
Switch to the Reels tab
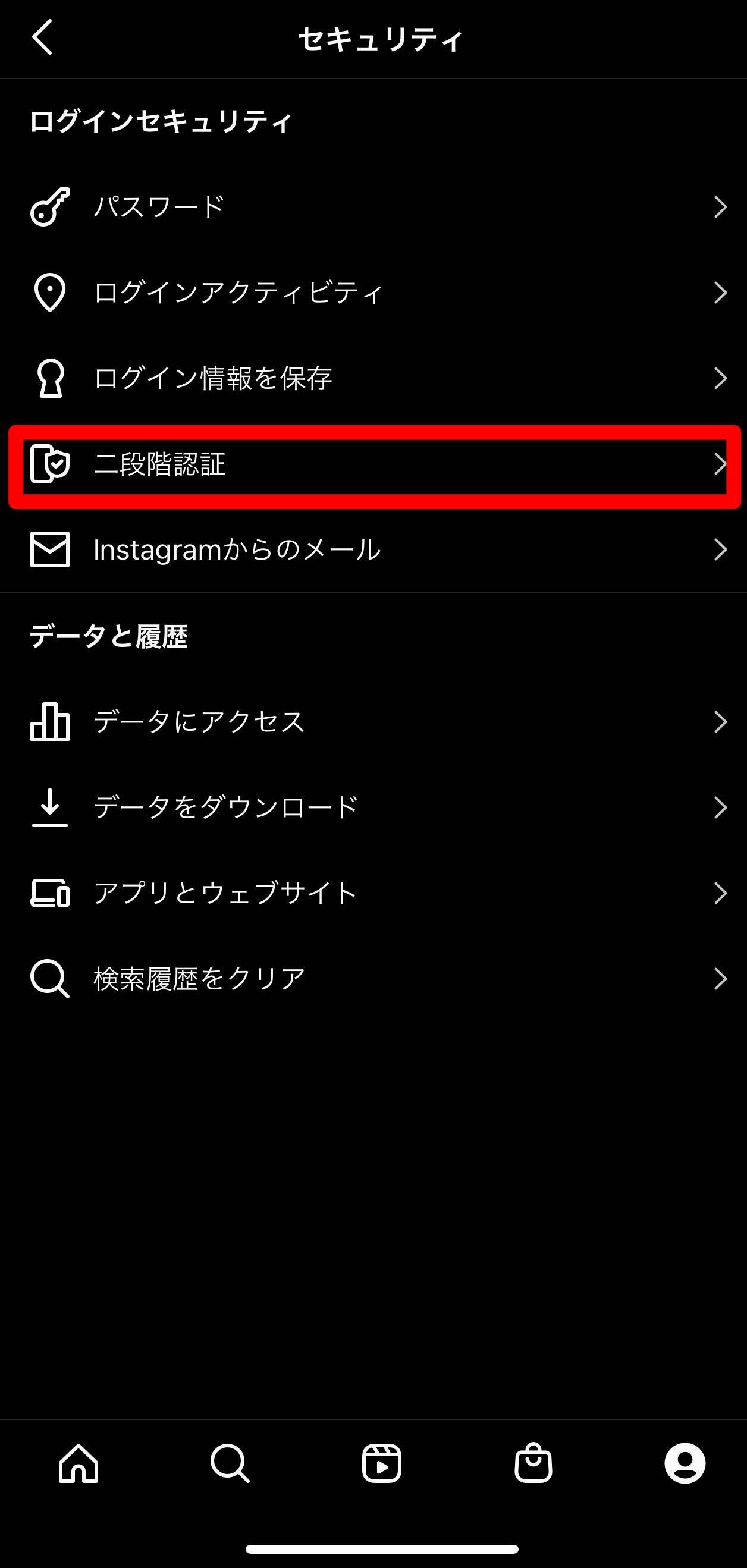point(382,1463)
